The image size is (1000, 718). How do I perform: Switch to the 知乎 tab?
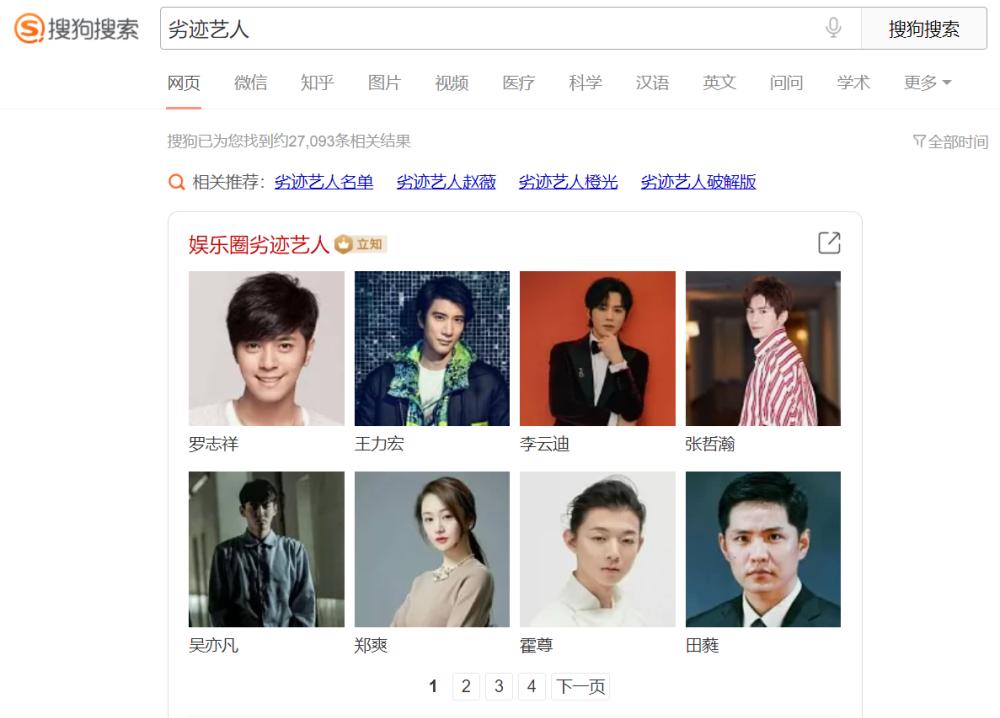click(317, 83)
